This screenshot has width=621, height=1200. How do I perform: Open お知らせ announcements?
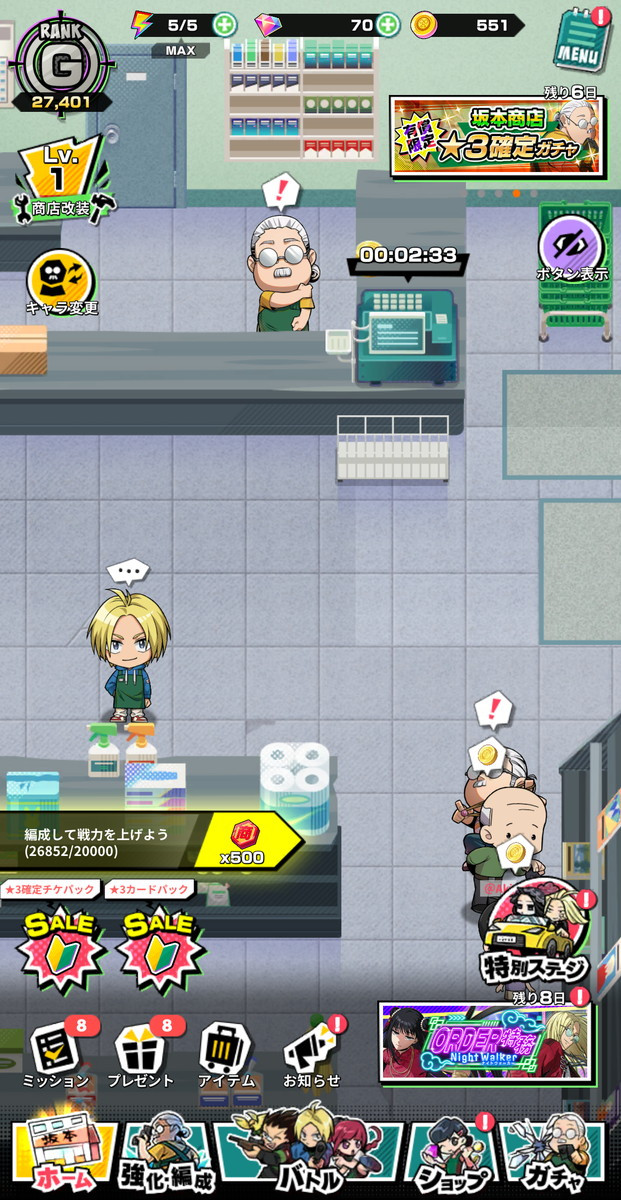pos(311,1055)
